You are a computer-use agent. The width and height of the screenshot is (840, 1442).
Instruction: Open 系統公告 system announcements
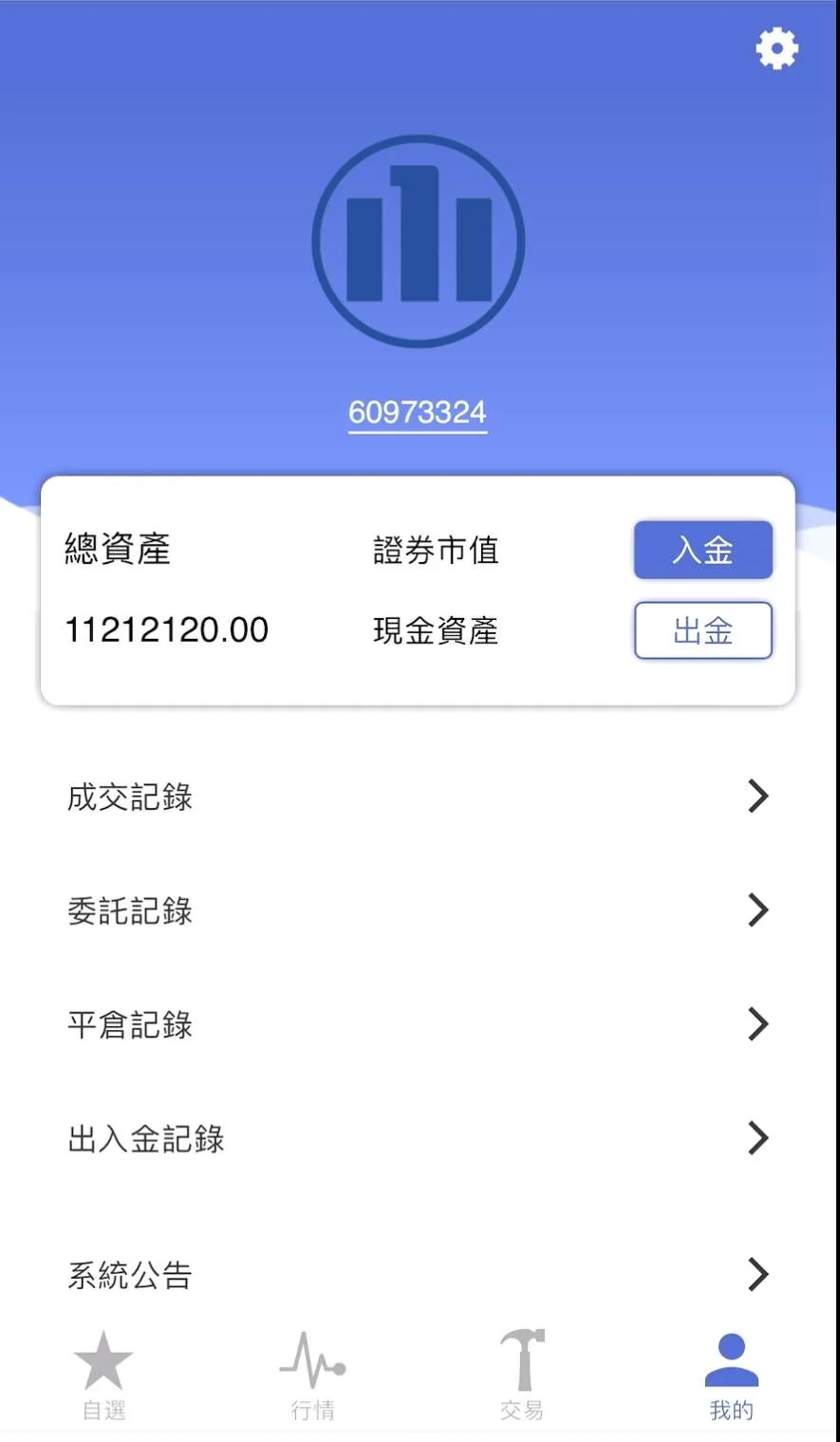point(418,1274)
